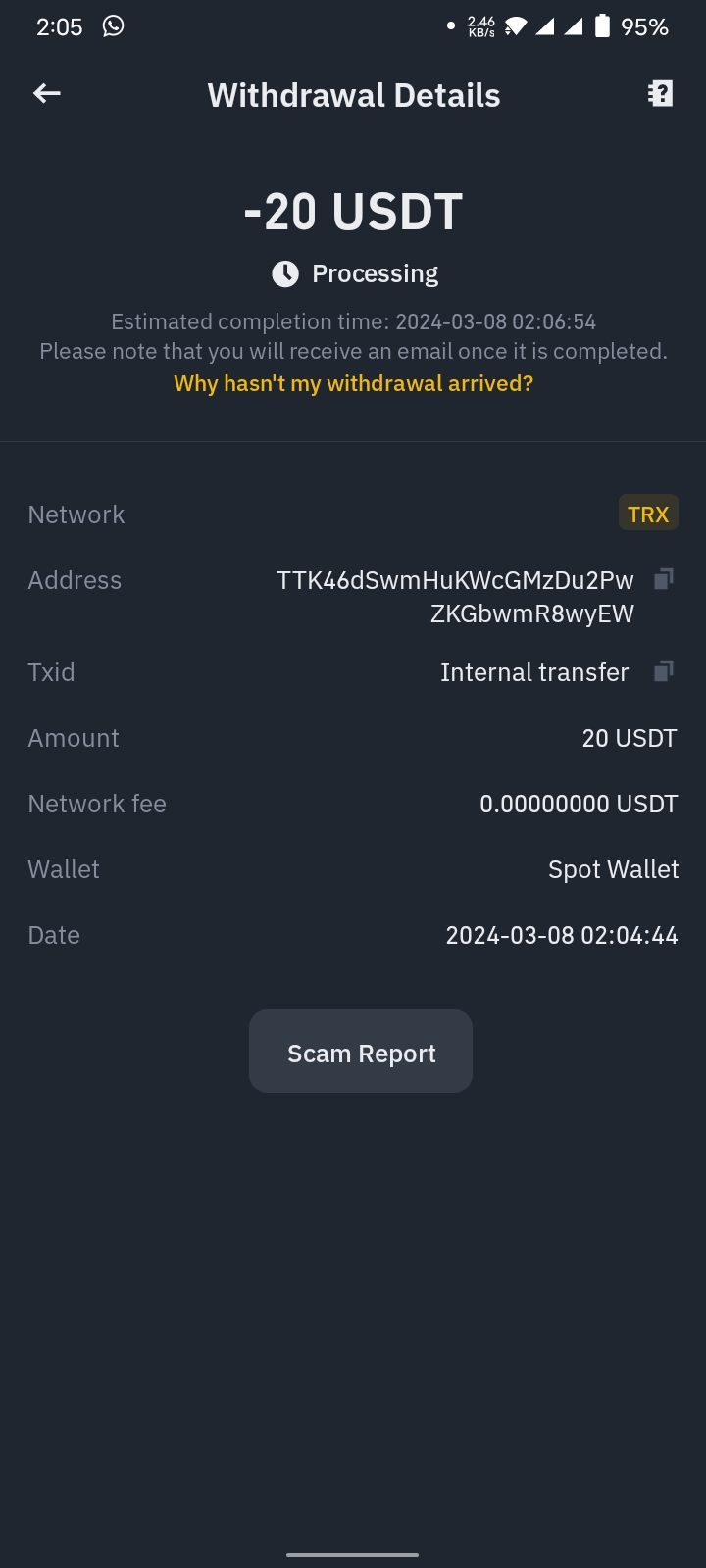
Task: Tap the Internal transfer Txid text
Action: [534, 671]
